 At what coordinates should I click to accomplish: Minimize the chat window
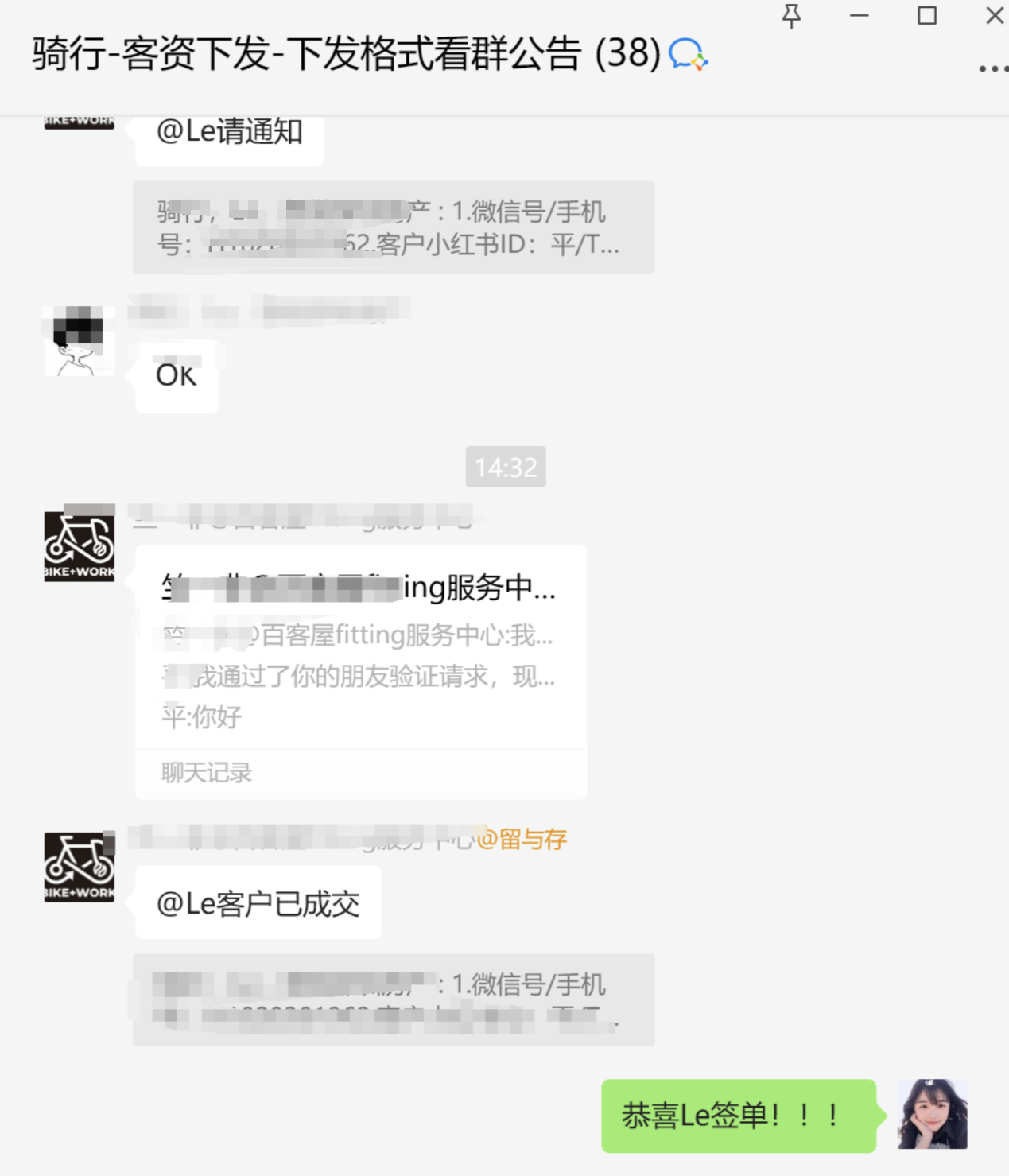pyautogui.click(x=860, y=16)
